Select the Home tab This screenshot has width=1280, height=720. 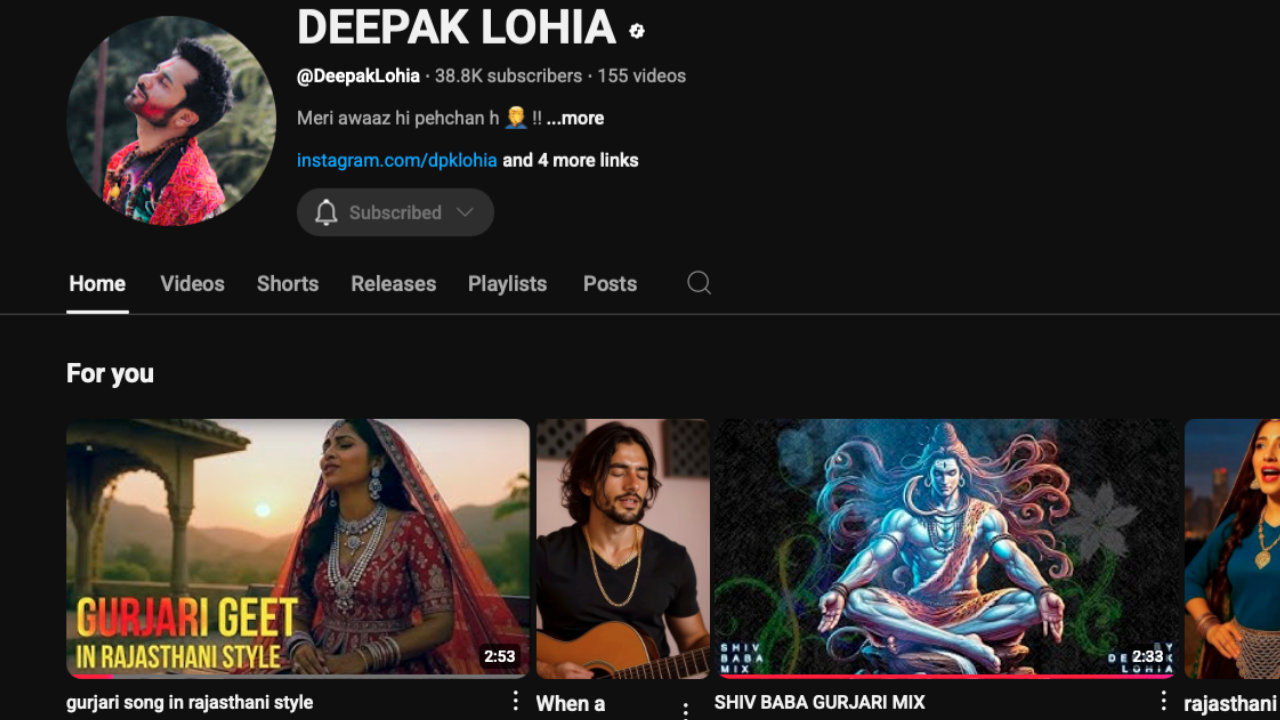coord(97,284)
